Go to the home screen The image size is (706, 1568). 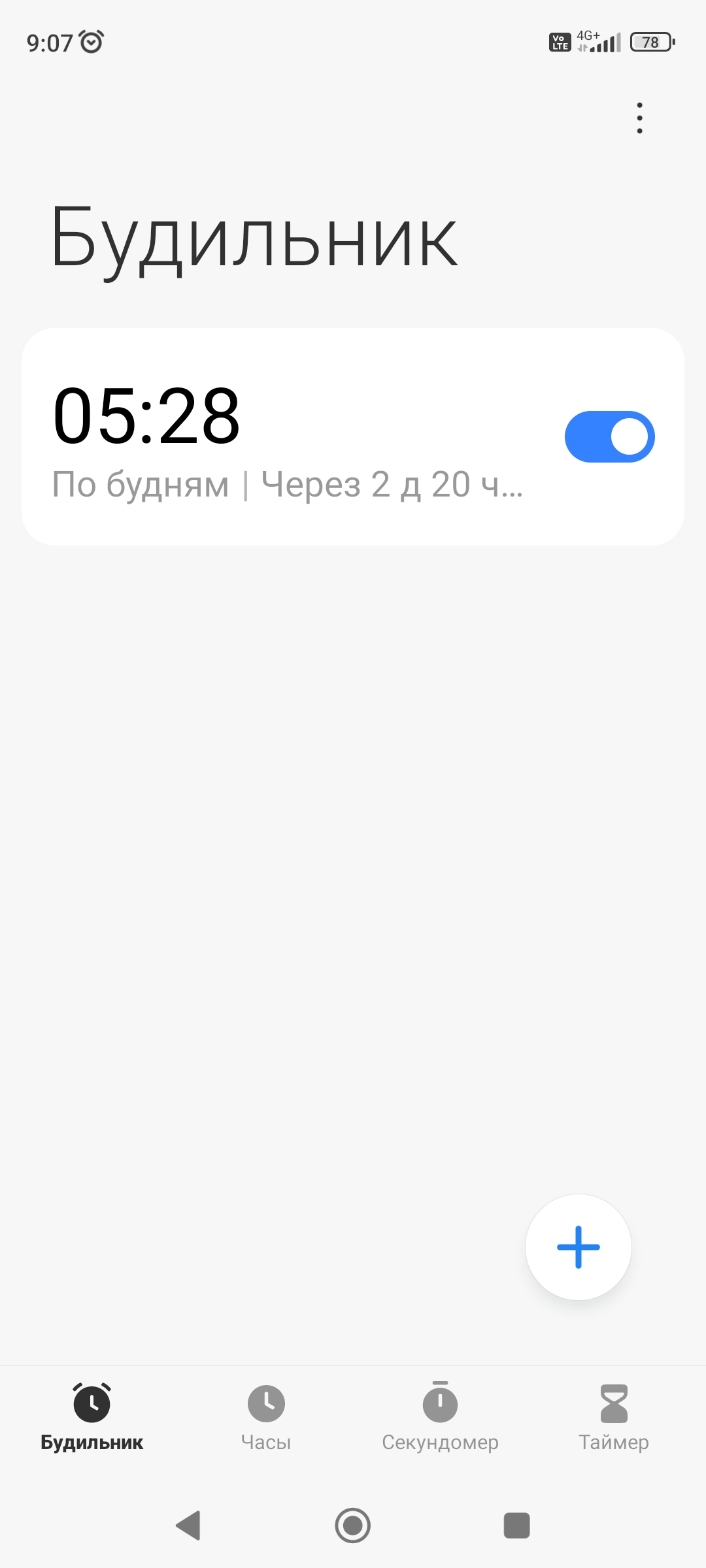[x=353, y=1526]
